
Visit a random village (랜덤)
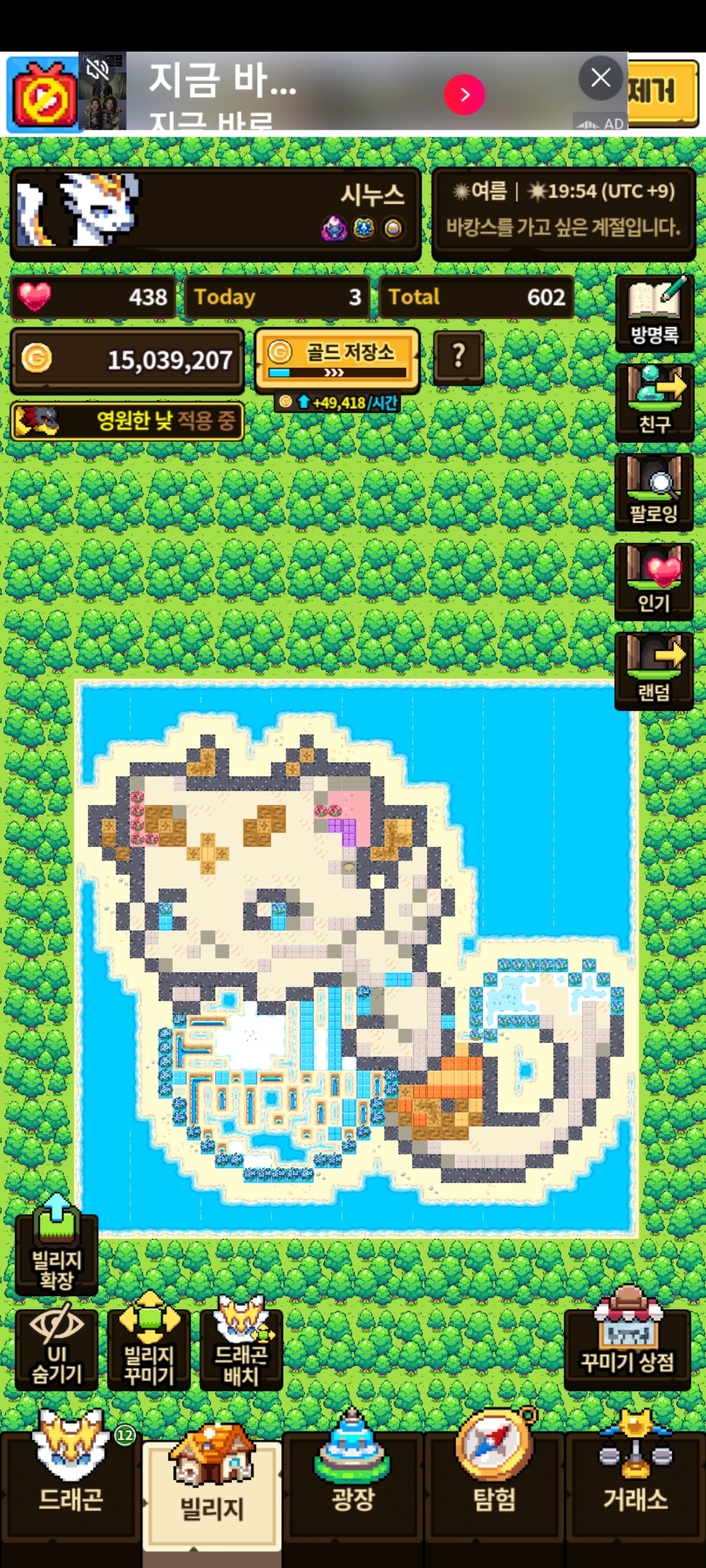(654, 670)
